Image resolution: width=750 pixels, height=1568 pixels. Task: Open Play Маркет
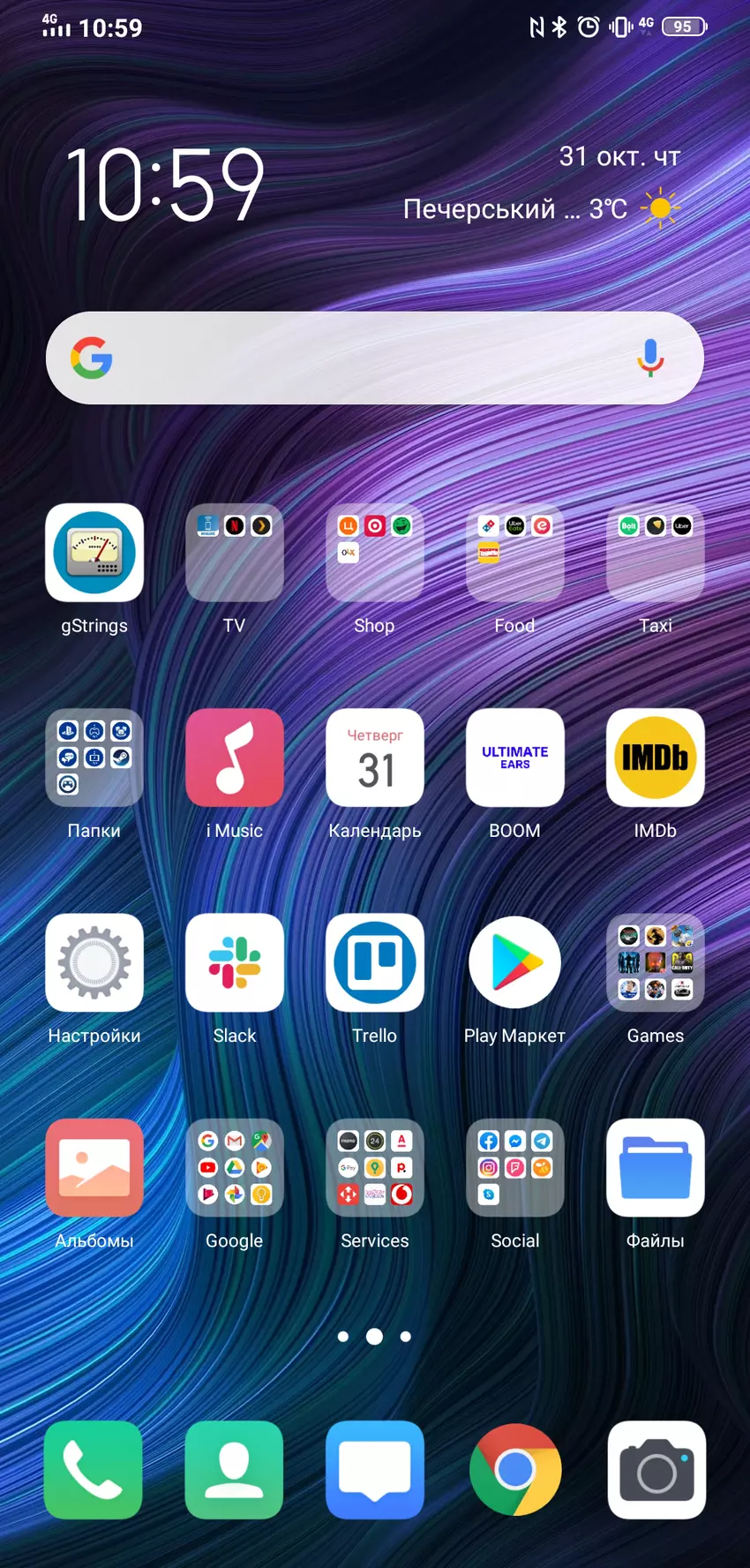[514, 963]
